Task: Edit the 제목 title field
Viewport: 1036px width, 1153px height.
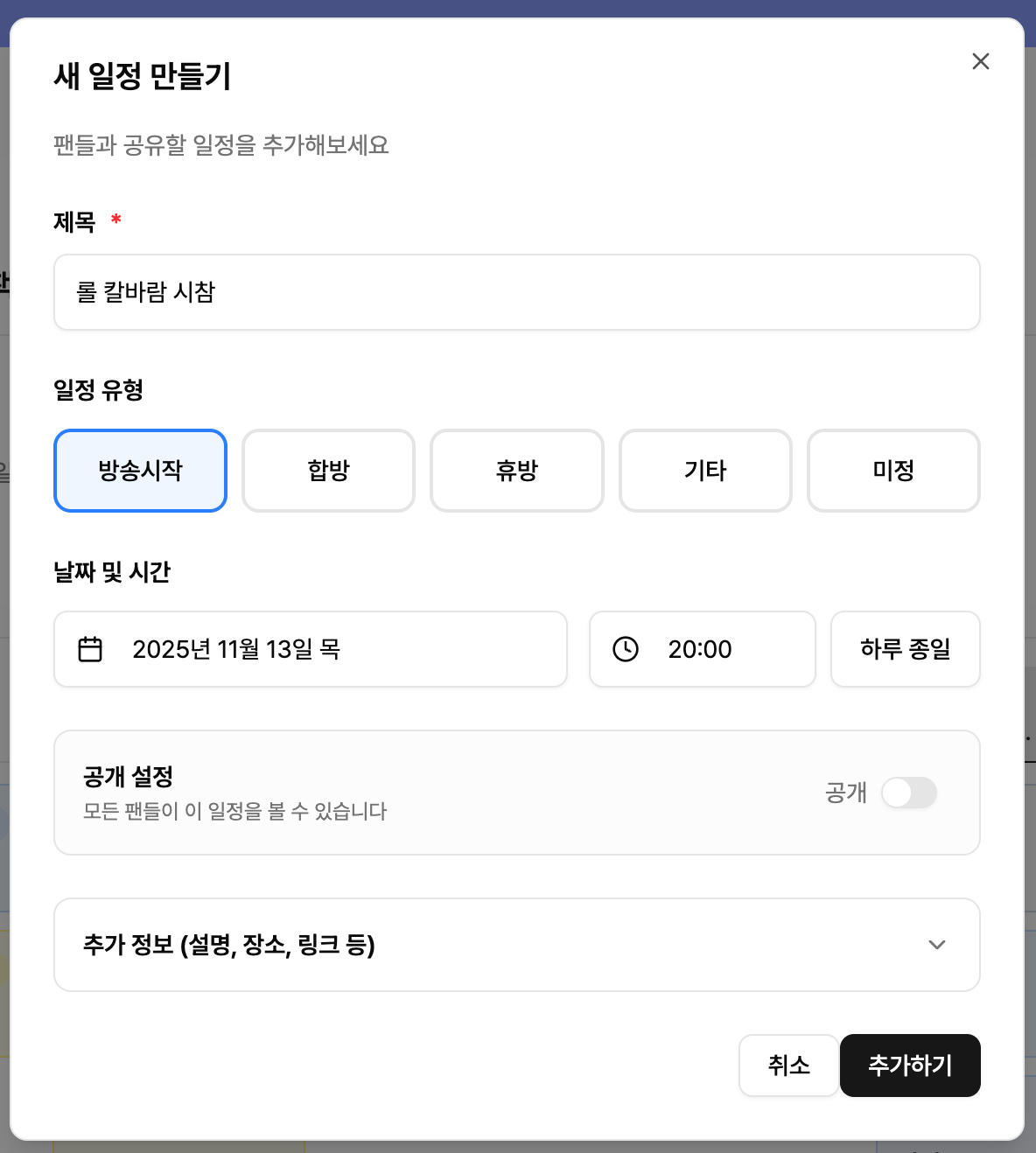Action: [516, 292]
